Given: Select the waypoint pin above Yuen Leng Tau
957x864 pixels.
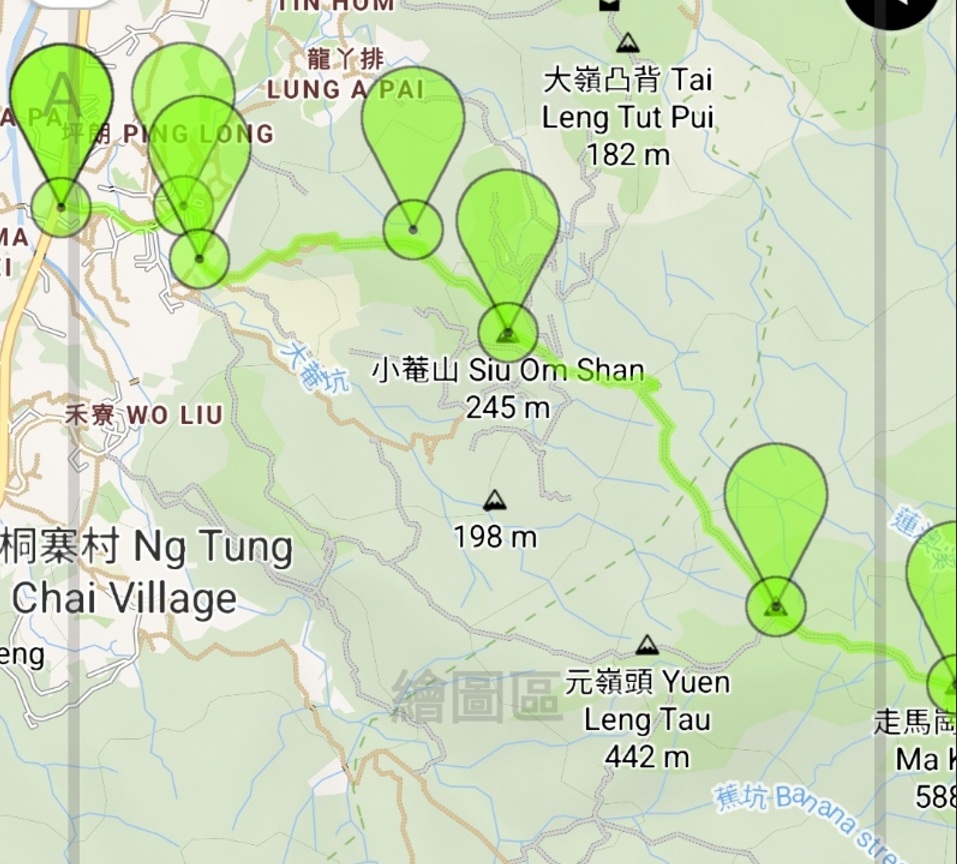Looking at the screenshot, I should coord(776,510).
